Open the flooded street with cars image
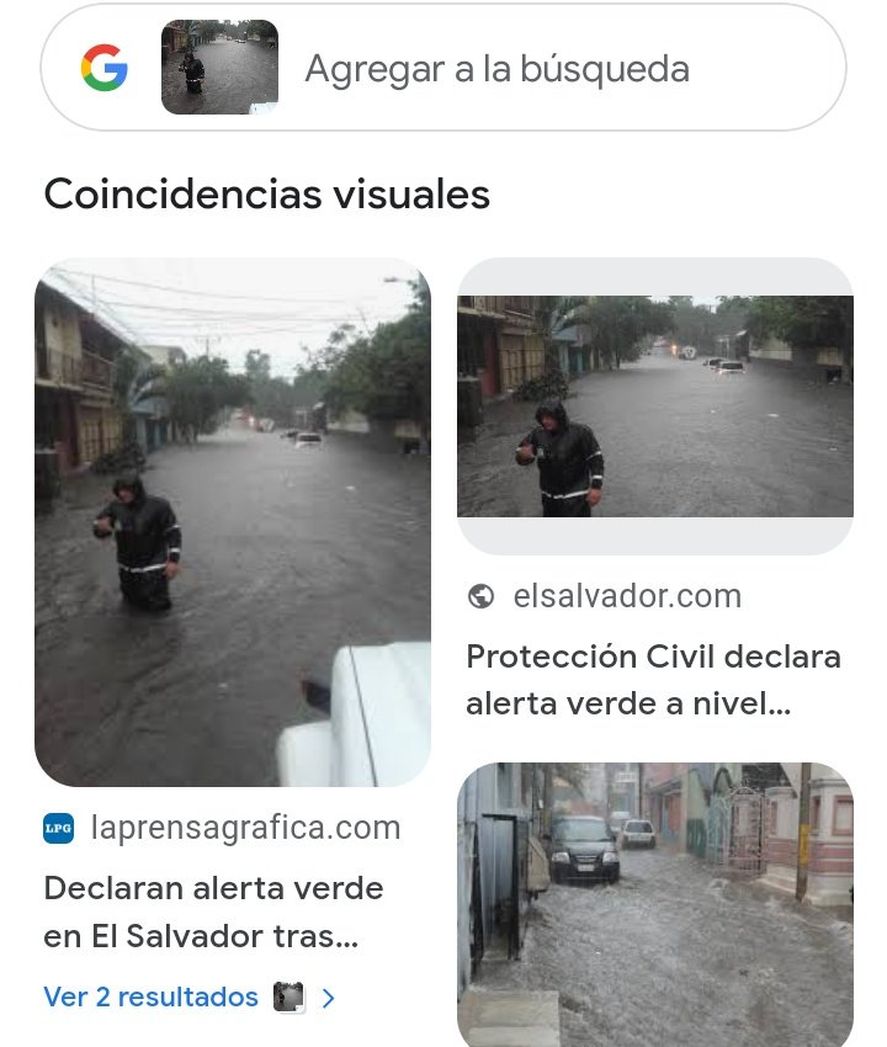Screen dimensions: 887x1047 (655, 903)
